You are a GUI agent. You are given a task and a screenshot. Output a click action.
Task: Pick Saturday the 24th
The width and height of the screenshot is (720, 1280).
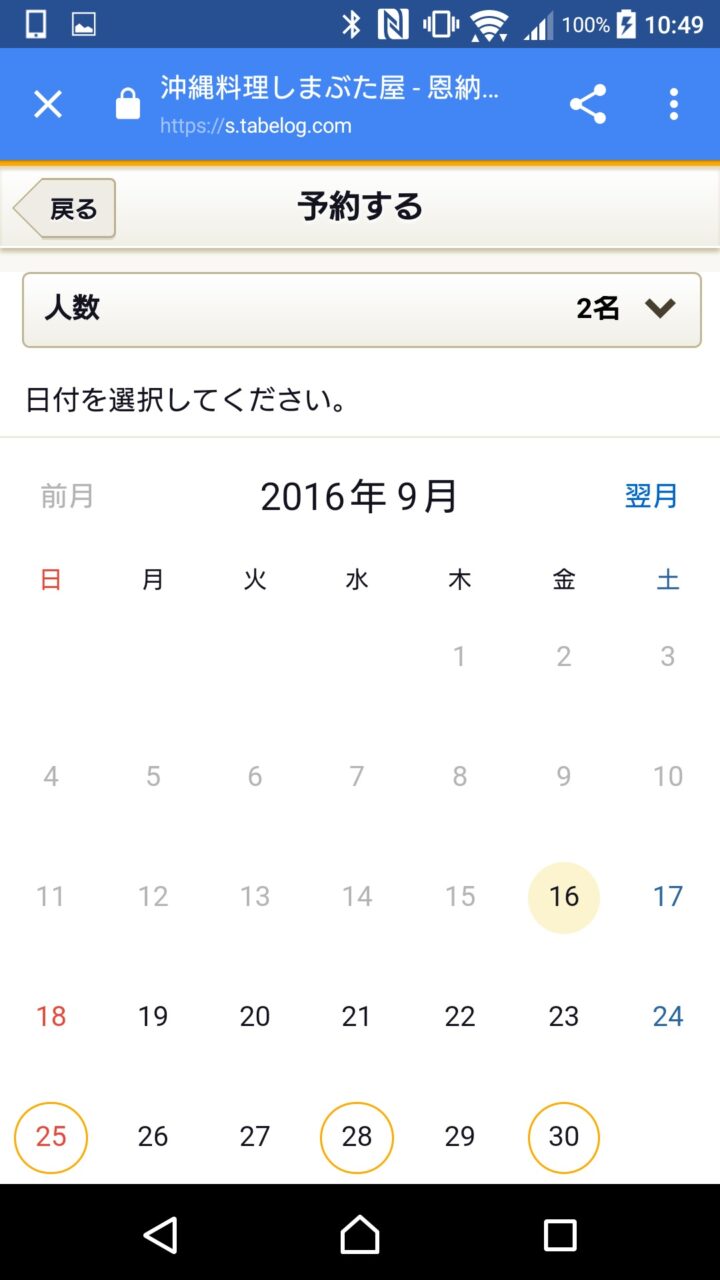(x=667, y=1017)
